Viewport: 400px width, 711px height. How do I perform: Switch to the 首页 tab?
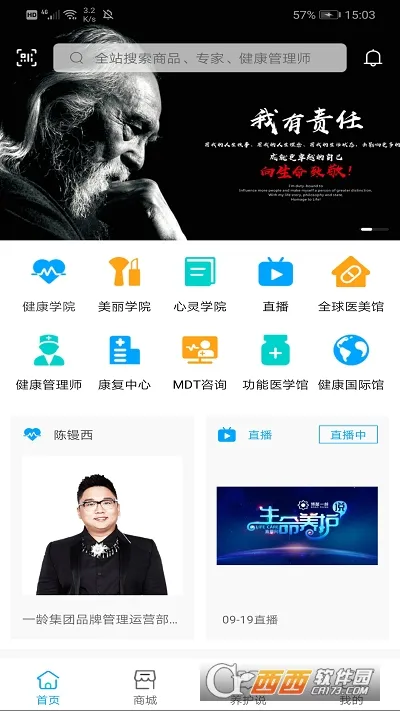point(48,687)
